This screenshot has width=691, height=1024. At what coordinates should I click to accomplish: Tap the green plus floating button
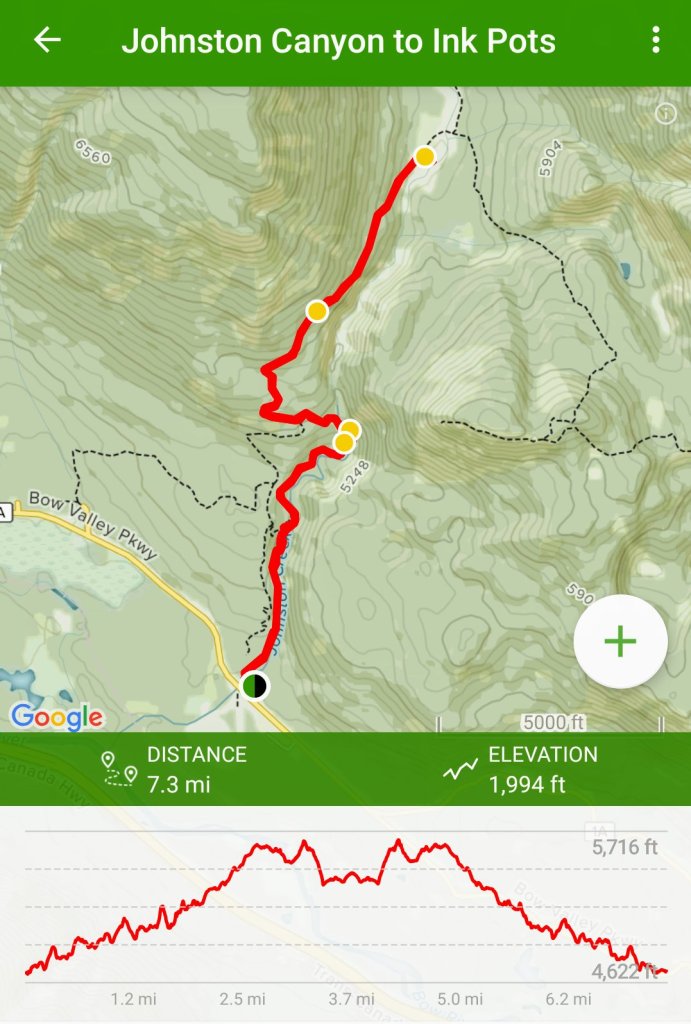pyautogui.click(x=620, y=641)
